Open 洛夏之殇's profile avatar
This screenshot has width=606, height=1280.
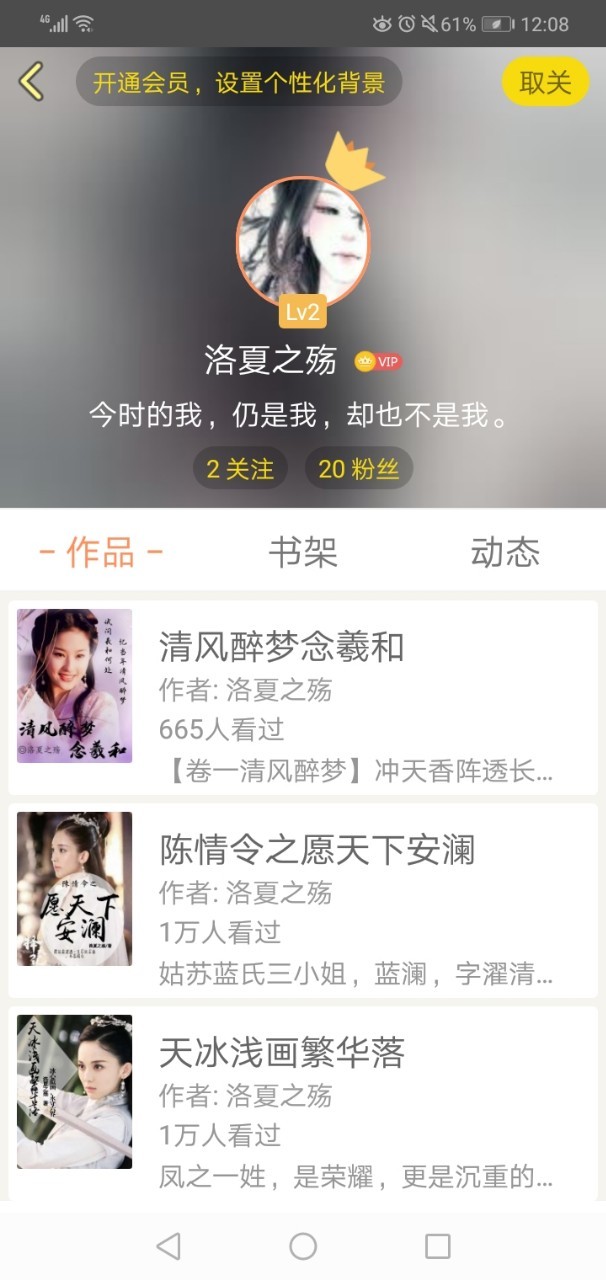tap(302, 242)
